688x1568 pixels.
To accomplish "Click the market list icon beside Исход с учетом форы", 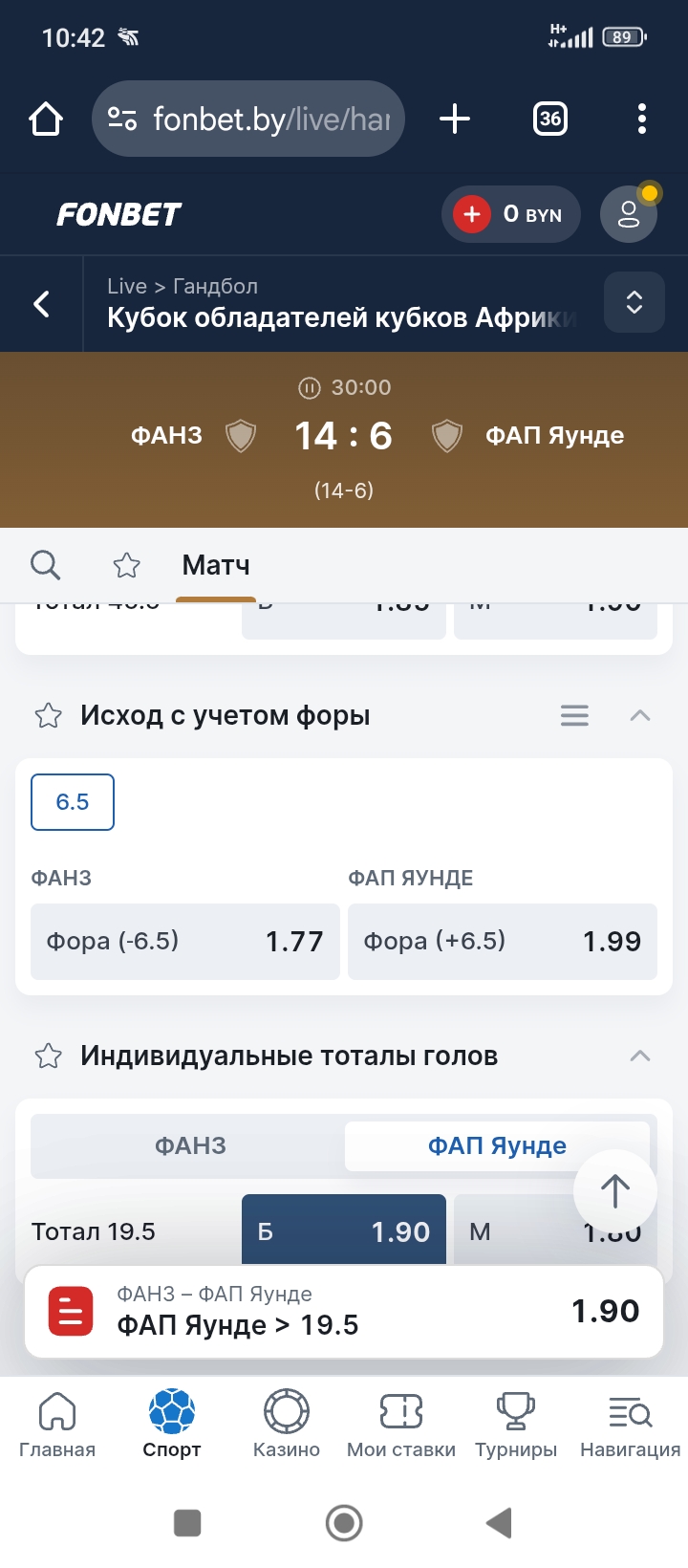I will pyautogui.click(x=574, y=715).
